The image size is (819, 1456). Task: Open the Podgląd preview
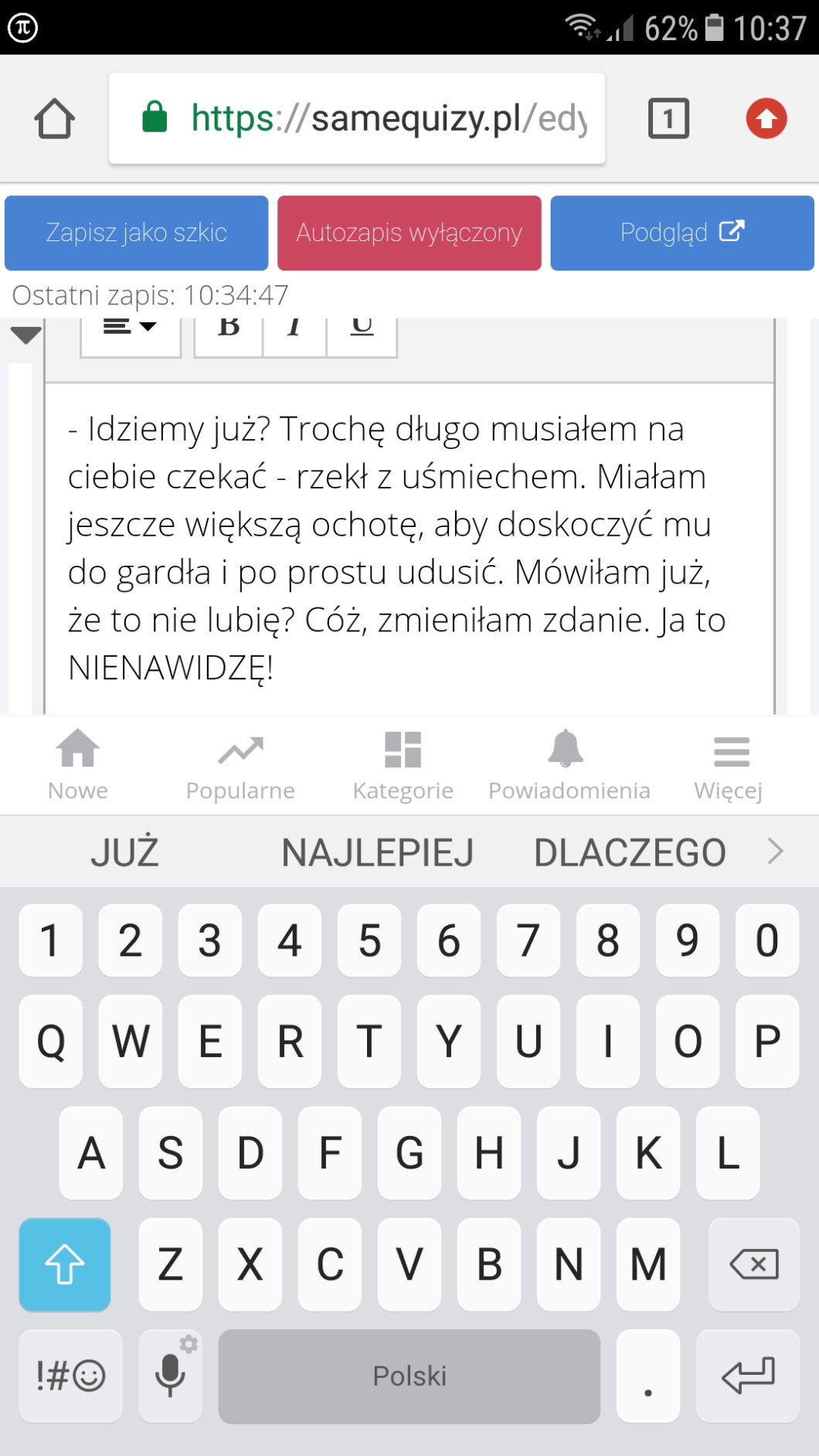[x=681, y=233]
